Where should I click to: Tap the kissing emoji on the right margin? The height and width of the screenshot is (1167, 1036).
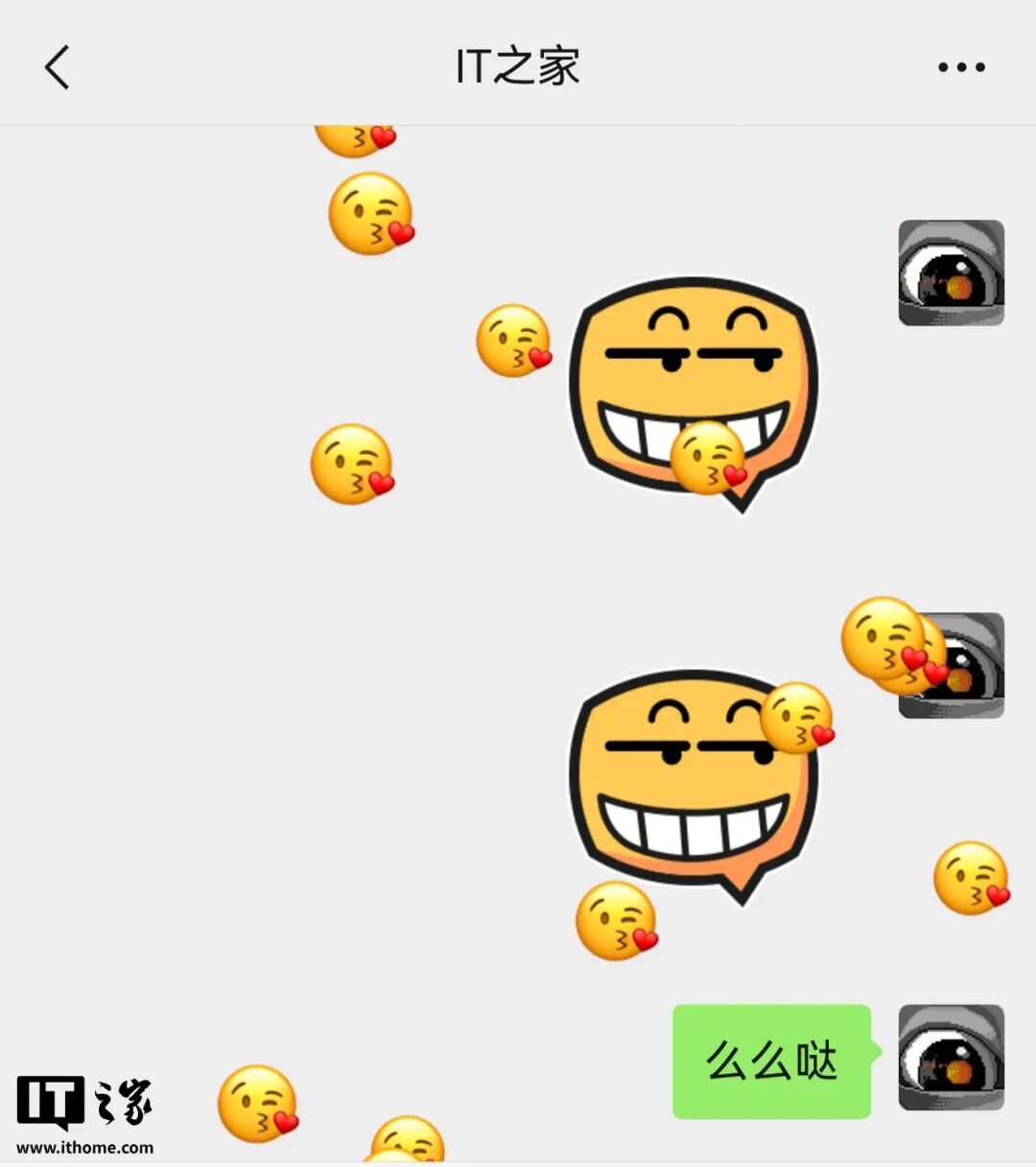971,875
